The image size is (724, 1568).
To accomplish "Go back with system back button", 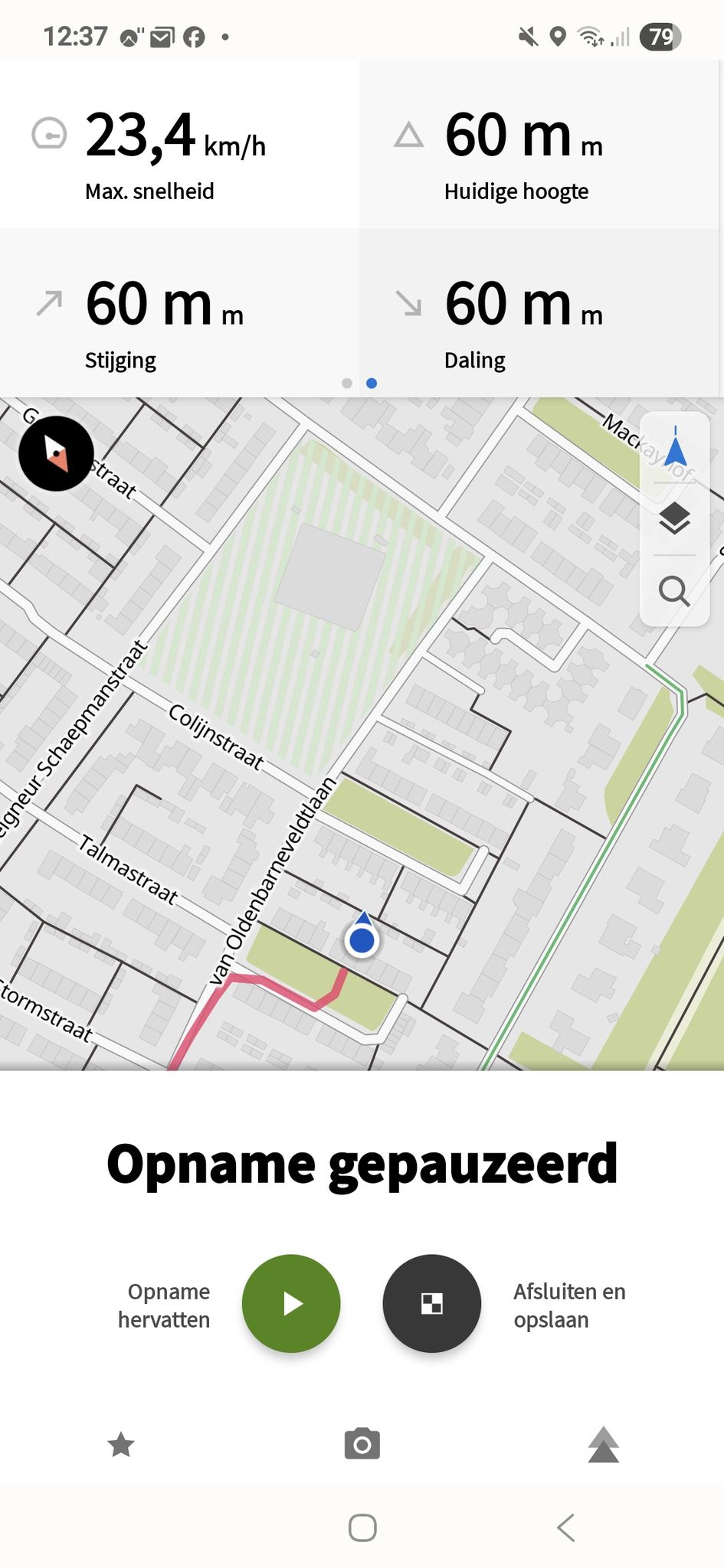I will click(565, 1527).
